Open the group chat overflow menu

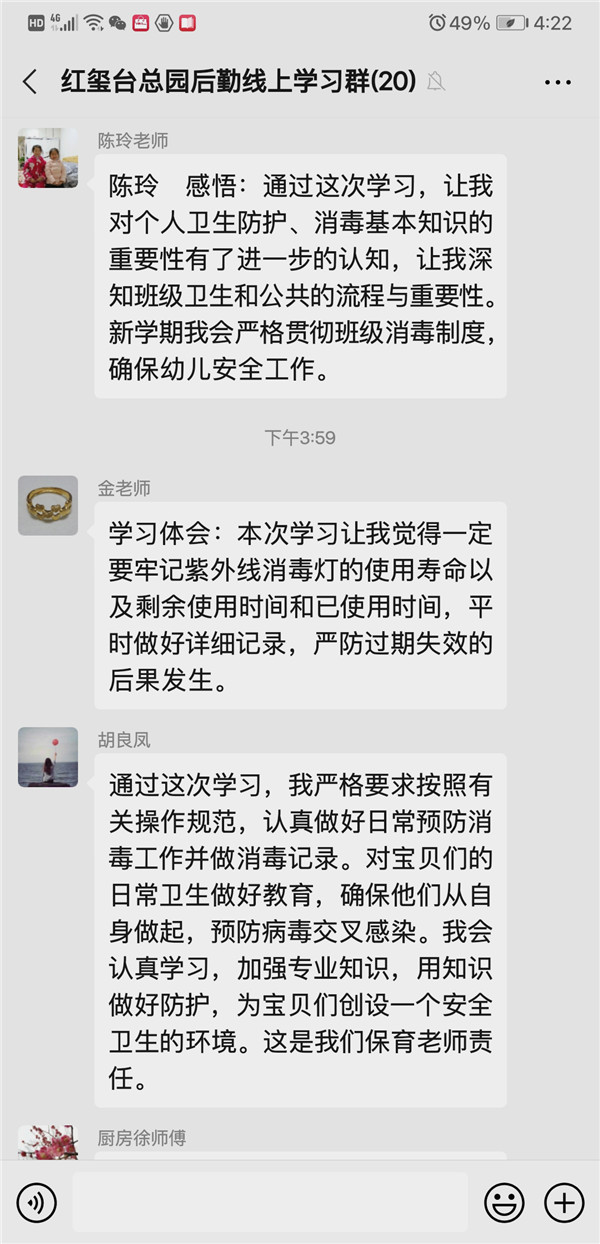tap(558, 82)
